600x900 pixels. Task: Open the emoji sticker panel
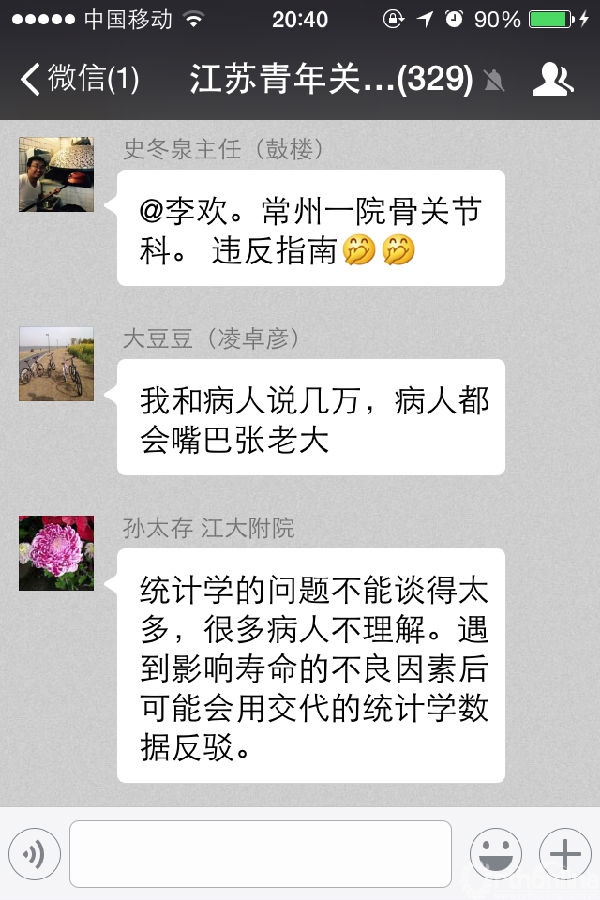(496, 854)
